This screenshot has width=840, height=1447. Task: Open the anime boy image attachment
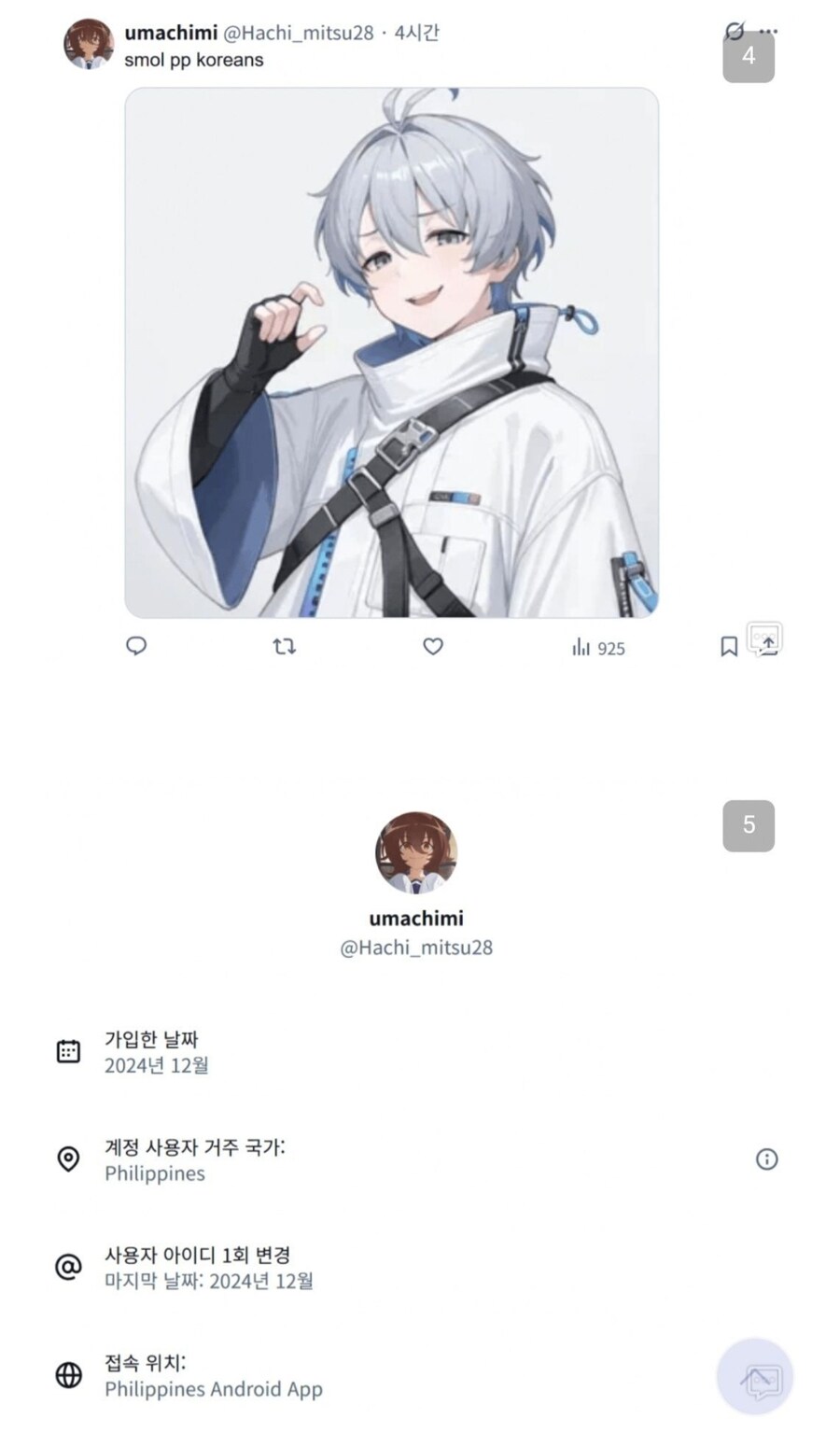pos(392,350)
